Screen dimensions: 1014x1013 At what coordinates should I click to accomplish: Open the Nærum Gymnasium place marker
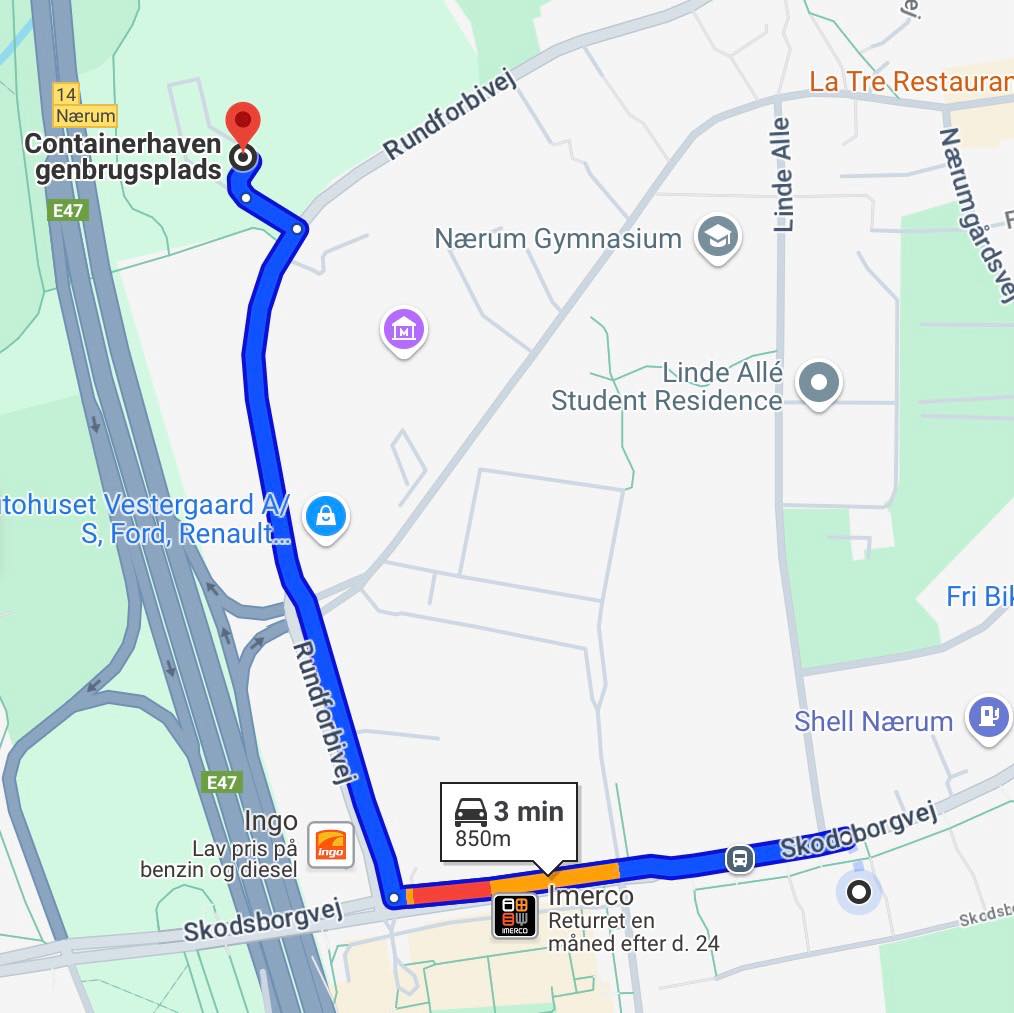(x=718, y=238)
